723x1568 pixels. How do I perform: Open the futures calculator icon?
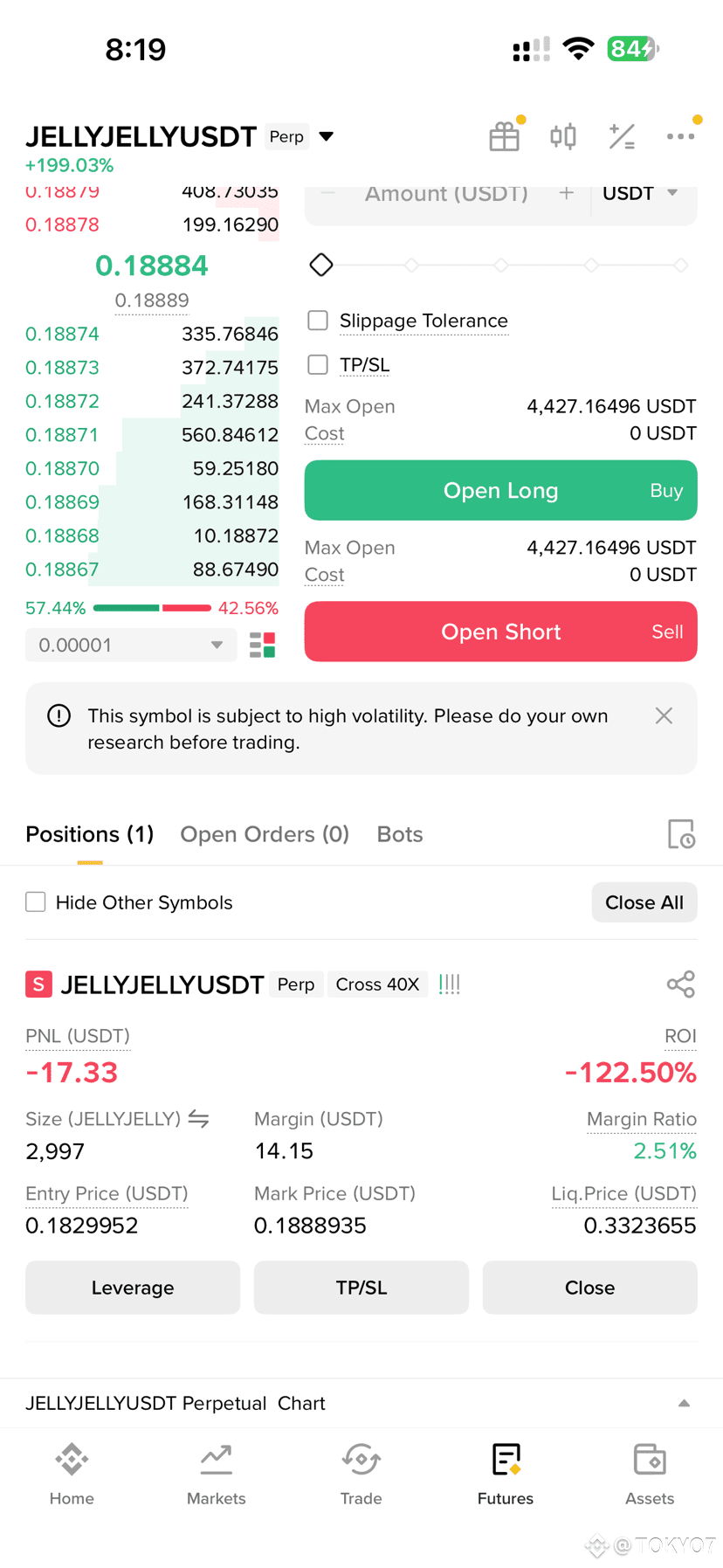coord(622,135)
